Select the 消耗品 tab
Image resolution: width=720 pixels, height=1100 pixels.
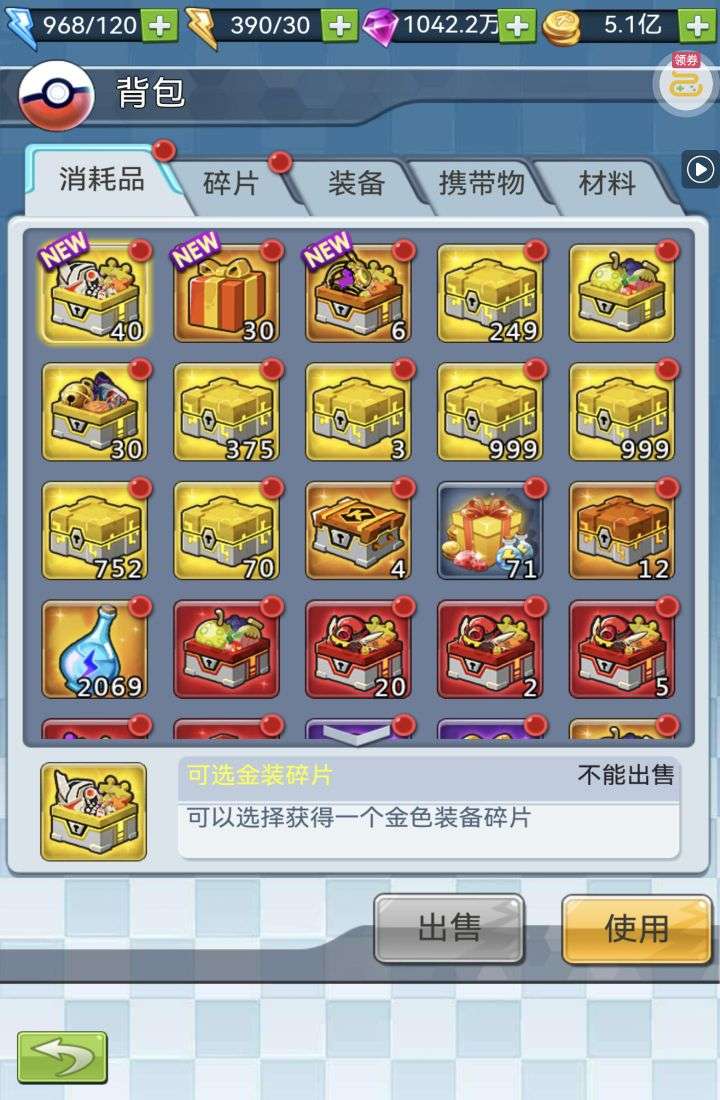point(101,180)
